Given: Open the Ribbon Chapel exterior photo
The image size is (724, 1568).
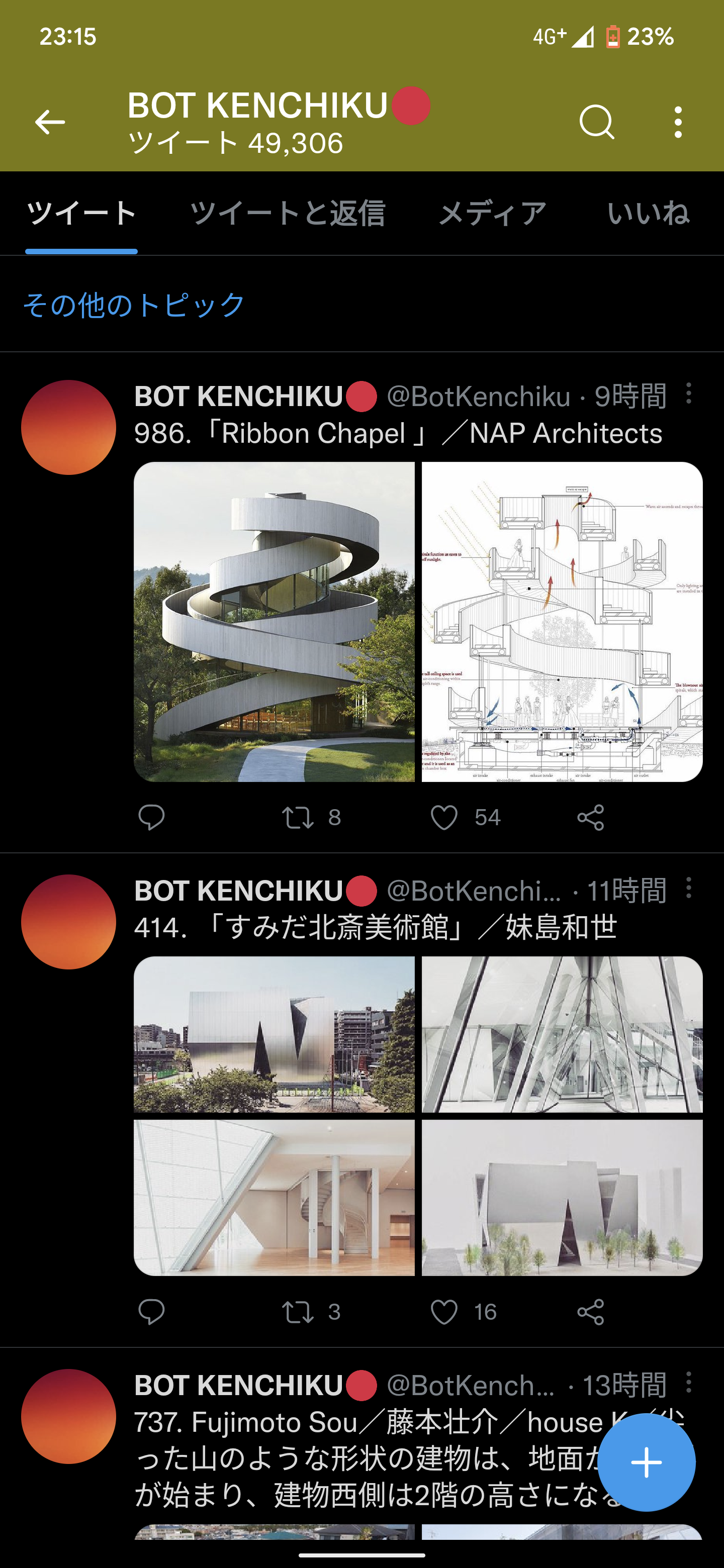Looking at the screenshot, I should tap(274, 622).
